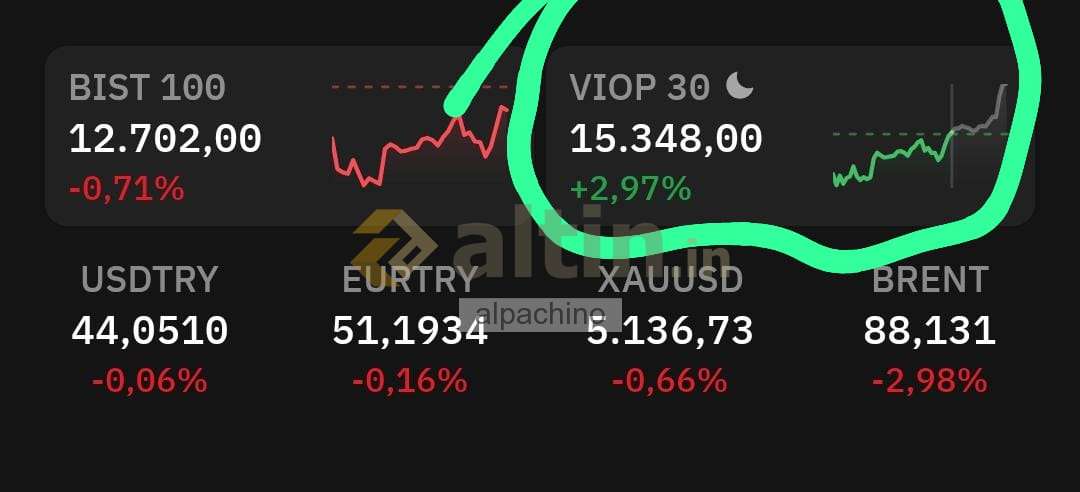Screen dimensions: 1080x492
Task: Open the BIST 100 index card
Action: tap(280, 137)
